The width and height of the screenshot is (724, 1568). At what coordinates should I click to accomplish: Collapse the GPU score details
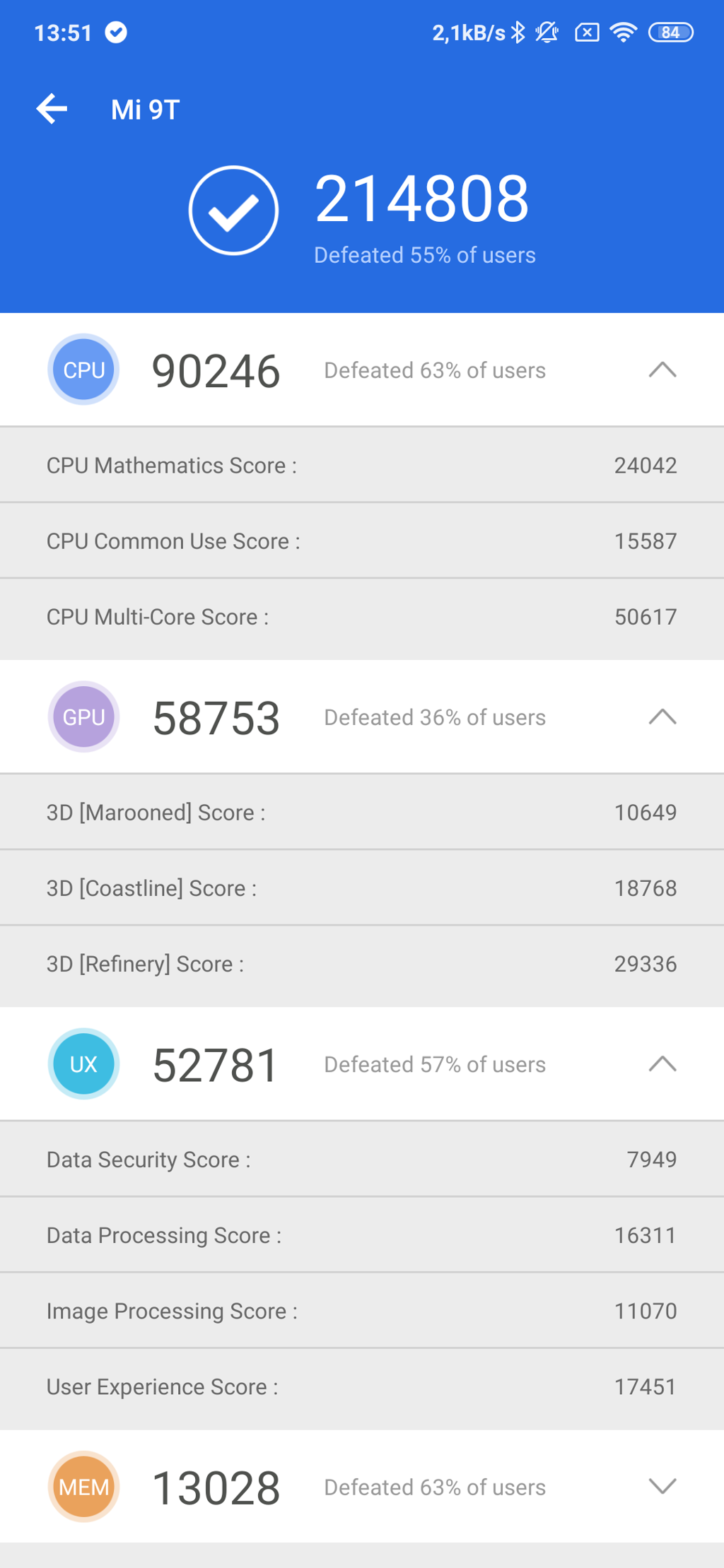(x=662, y=717)
